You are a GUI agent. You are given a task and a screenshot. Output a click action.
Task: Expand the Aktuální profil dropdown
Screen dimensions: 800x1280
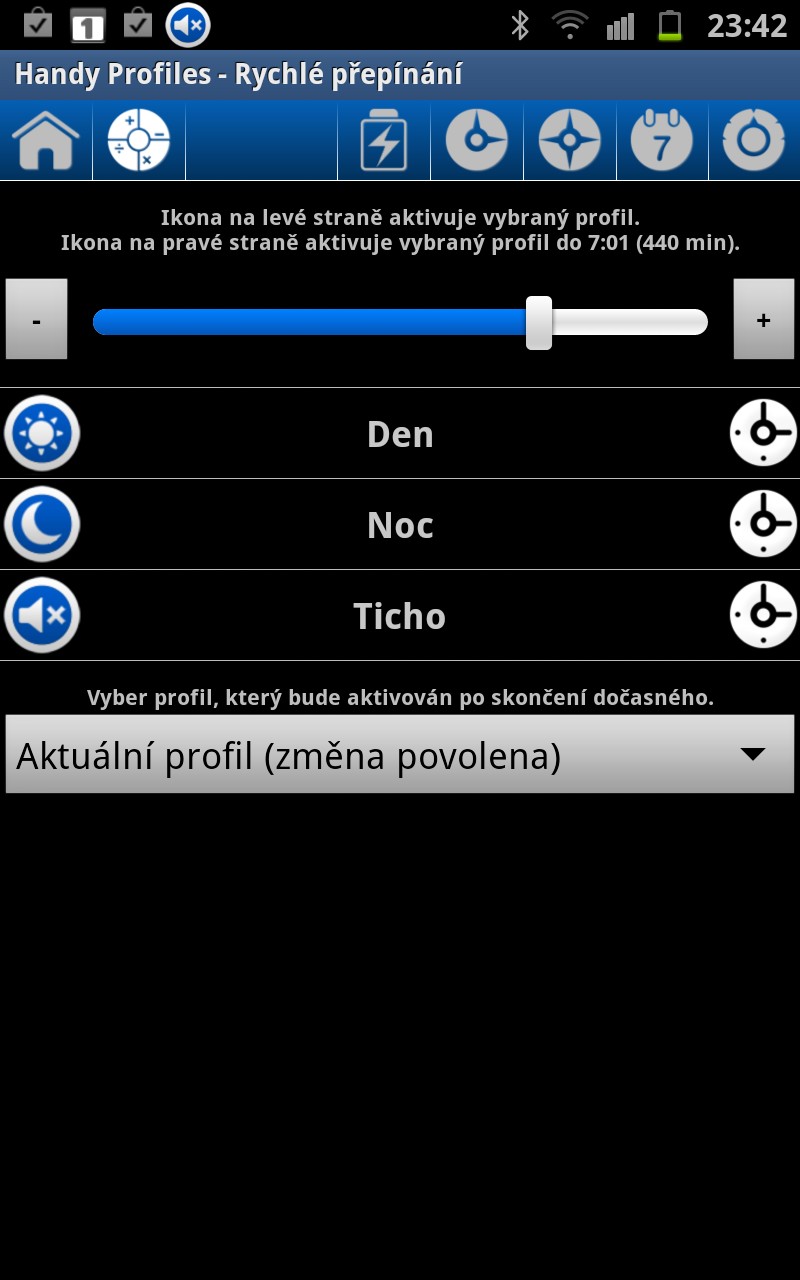pos(400,755)
